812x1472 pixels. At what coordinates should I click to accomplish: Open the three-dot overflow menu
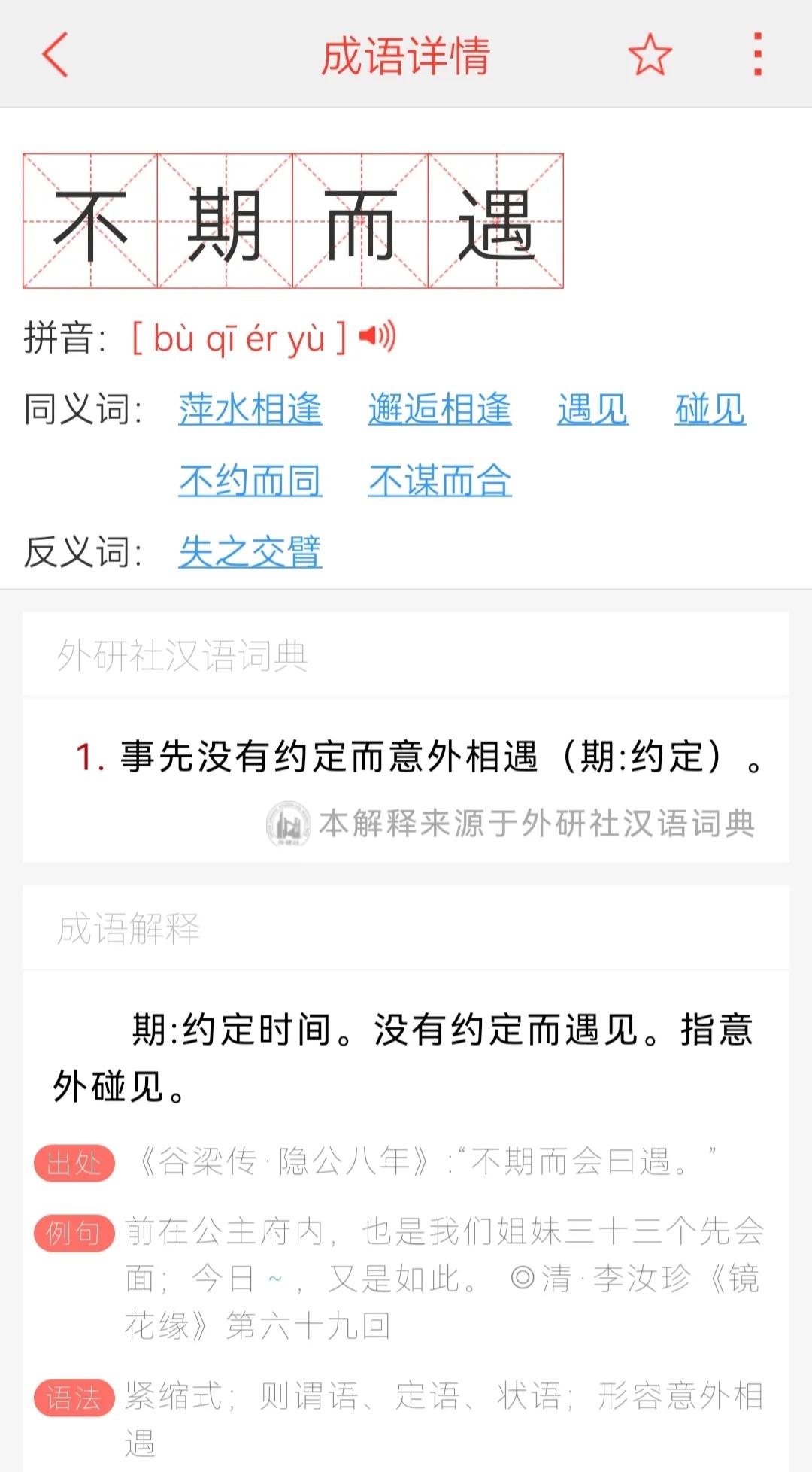(x=757, y=55)
